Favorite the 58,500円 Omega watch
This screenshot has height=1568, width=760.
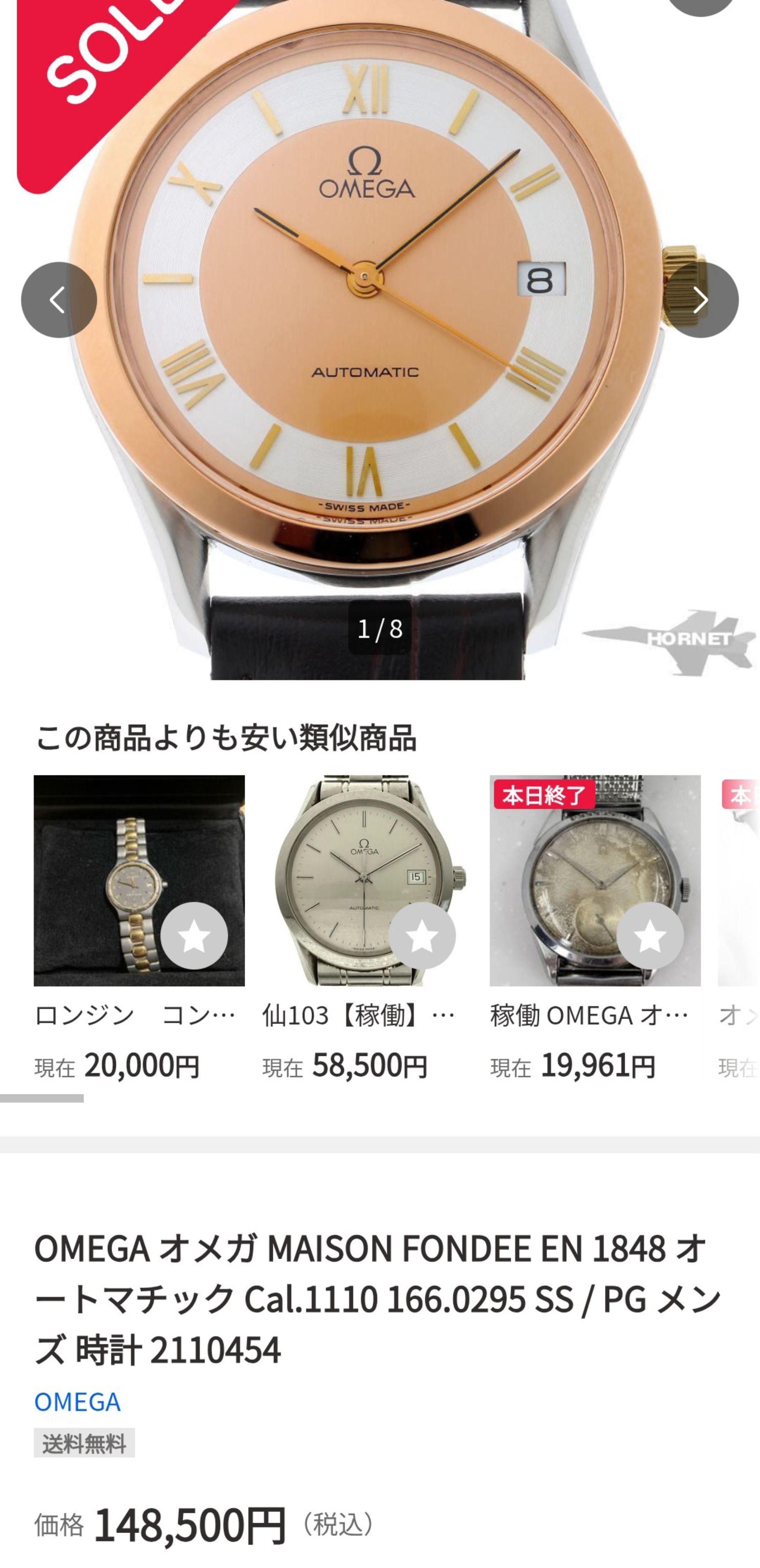point(422,936)
